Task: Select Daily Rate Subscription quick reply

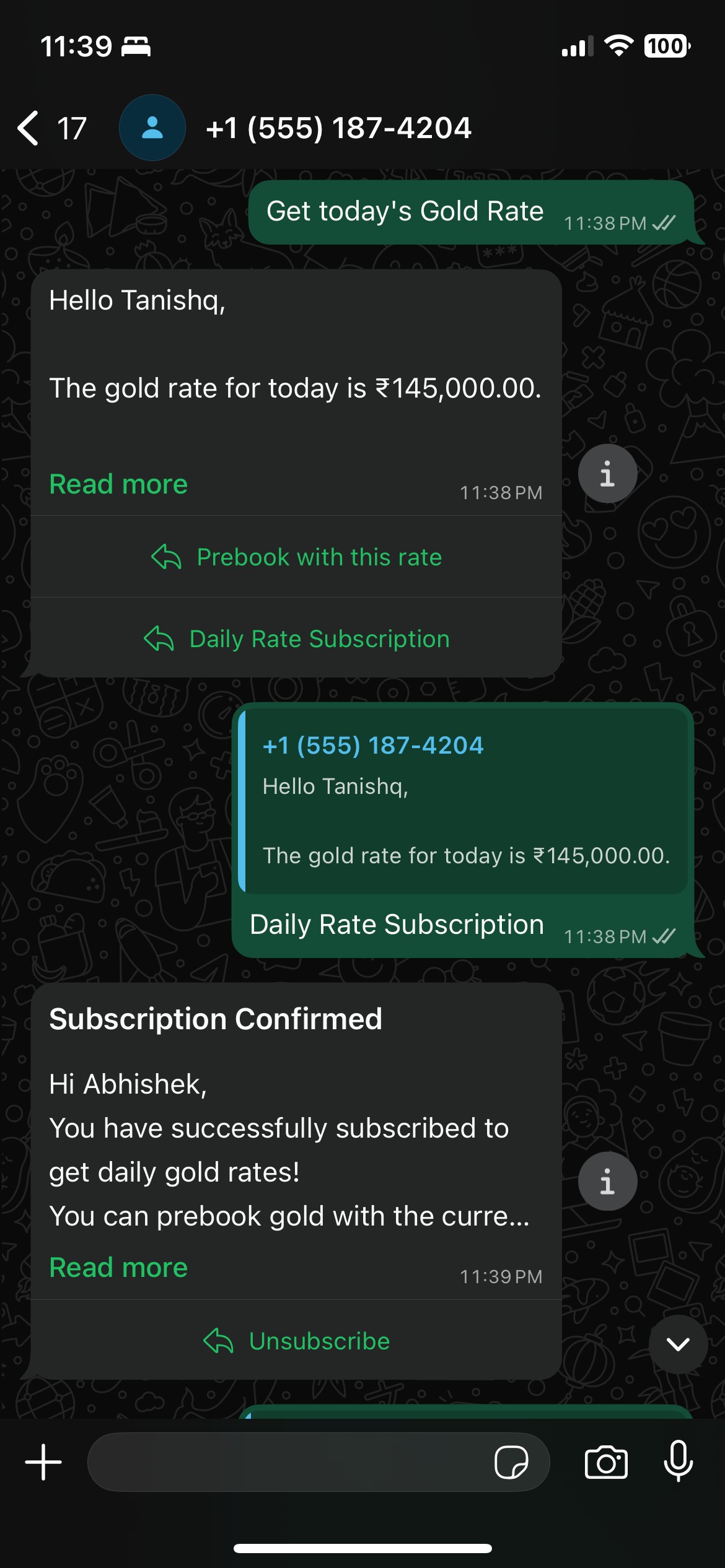Action: pyautogui.click(x=297, y=639)
